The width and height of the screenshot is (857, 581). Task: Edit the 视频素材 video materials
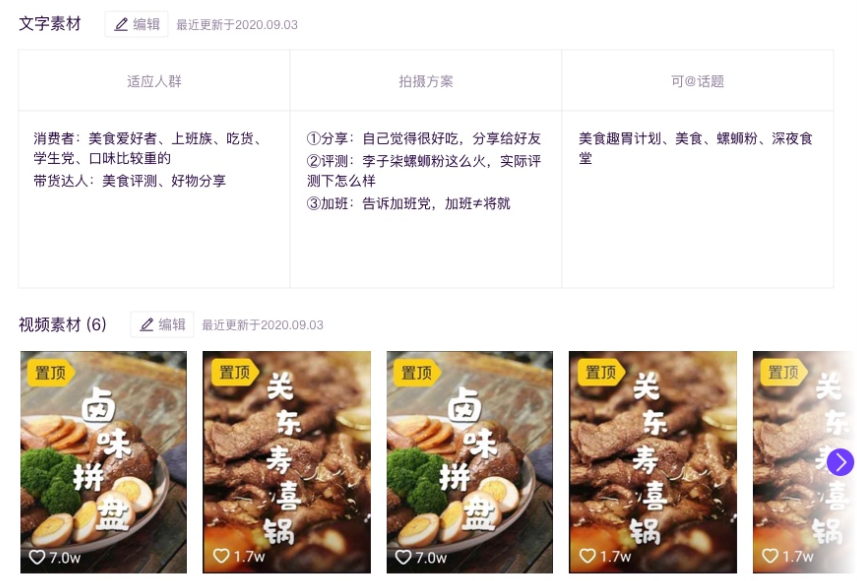[162, 324]
